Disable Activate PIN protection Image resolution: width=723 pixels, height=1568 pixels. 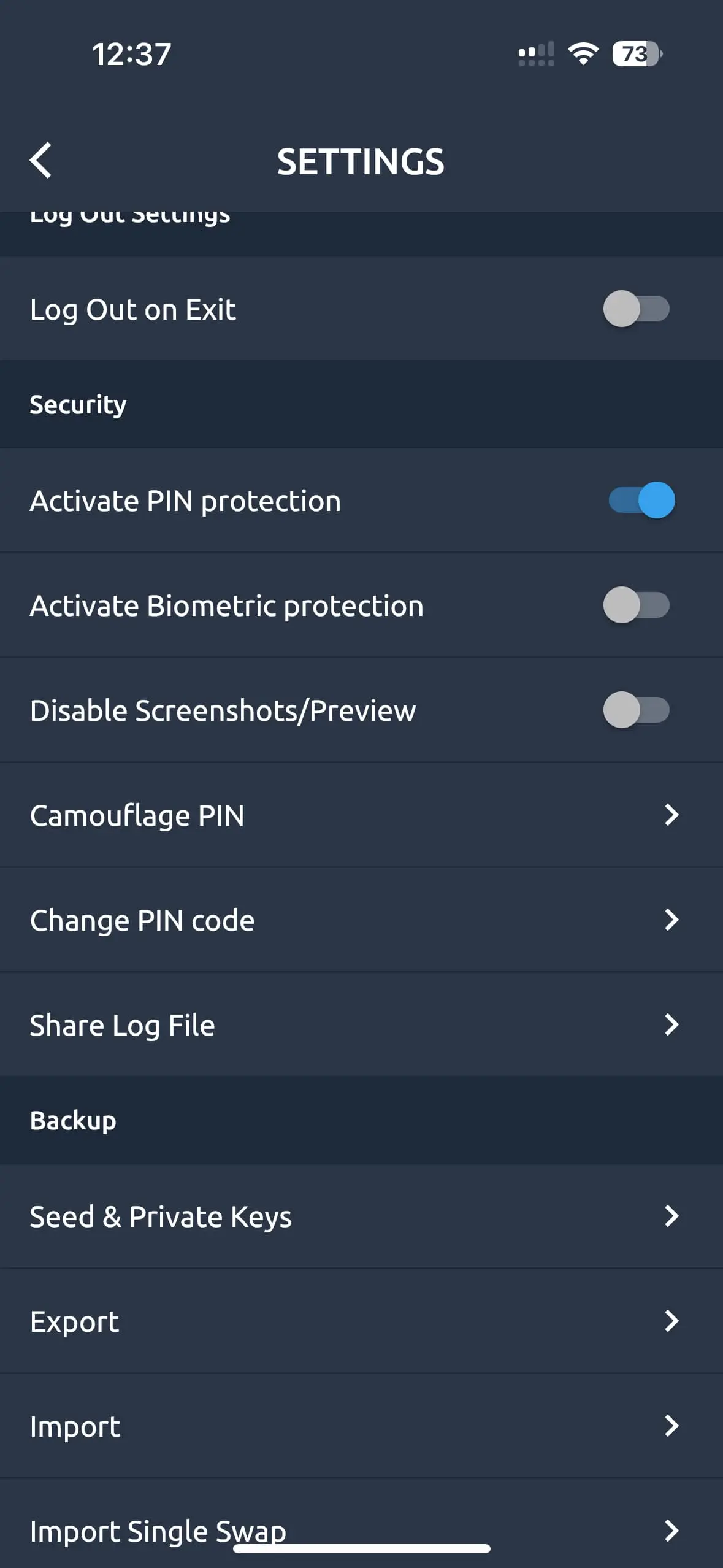640,500
